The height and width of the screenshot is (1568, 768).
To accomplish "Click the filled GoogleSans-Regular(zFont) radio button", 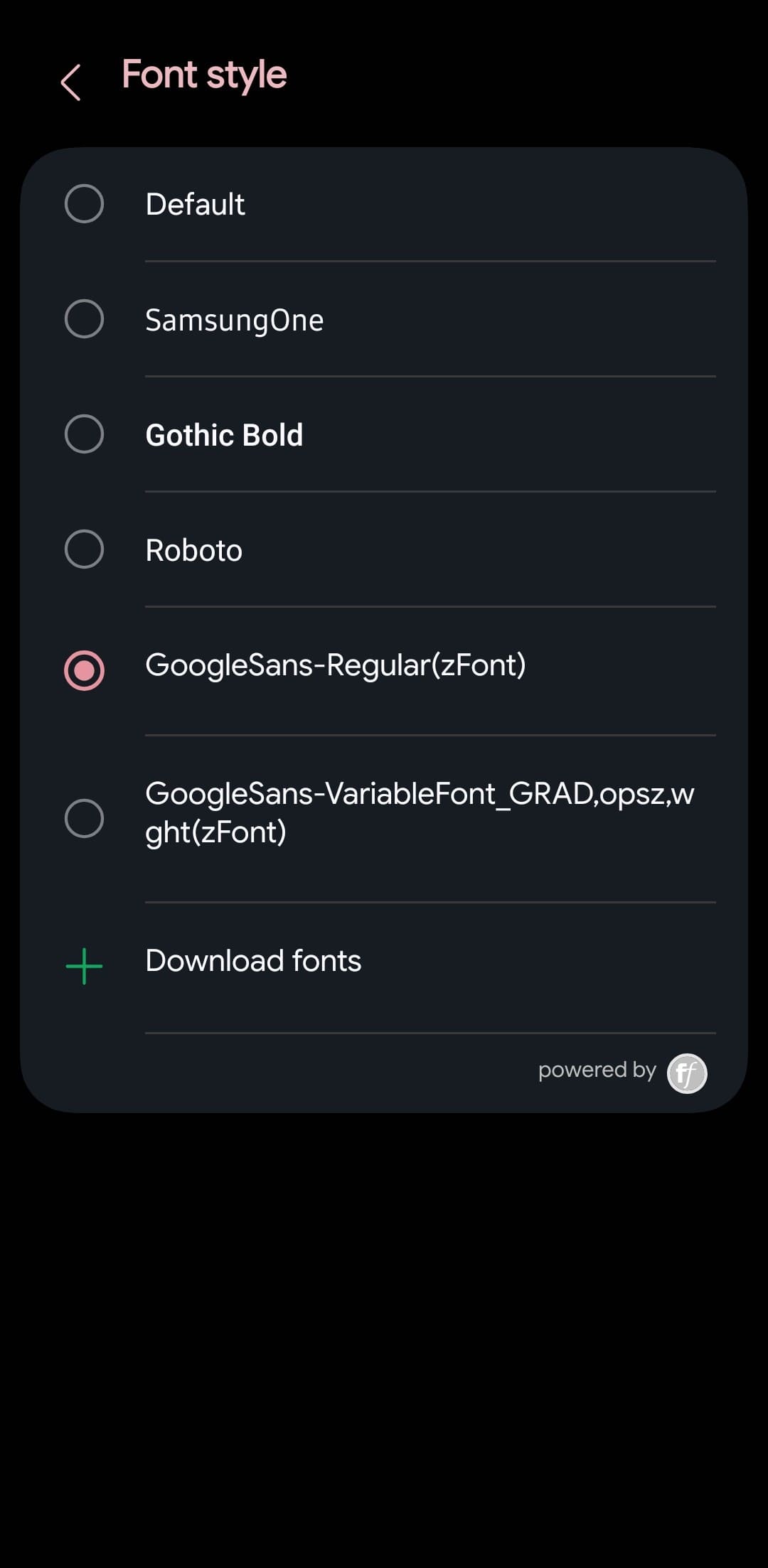I will click(84, 668).
